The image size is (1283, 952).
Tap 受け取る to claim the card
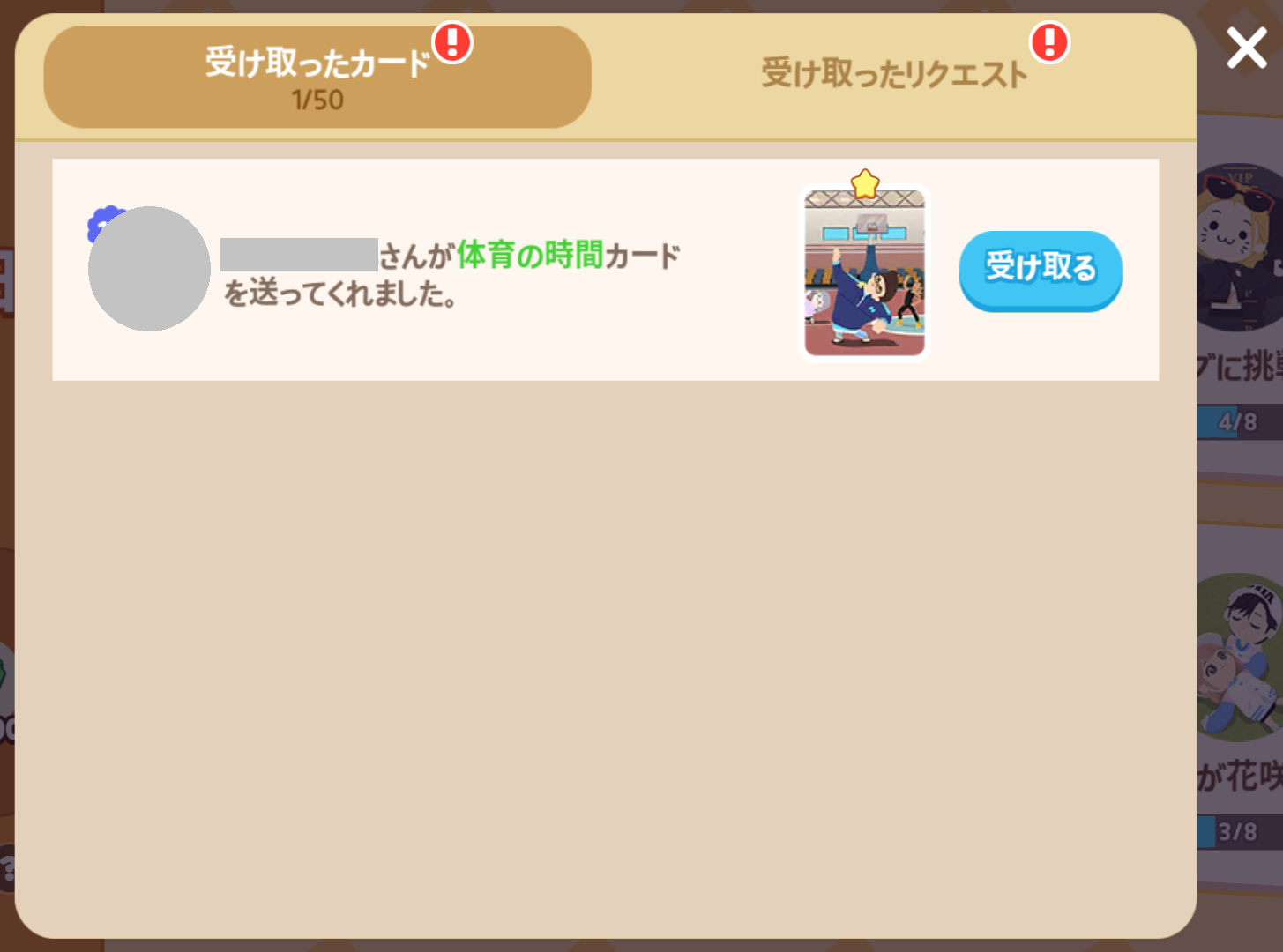(x=1040, y=269)
